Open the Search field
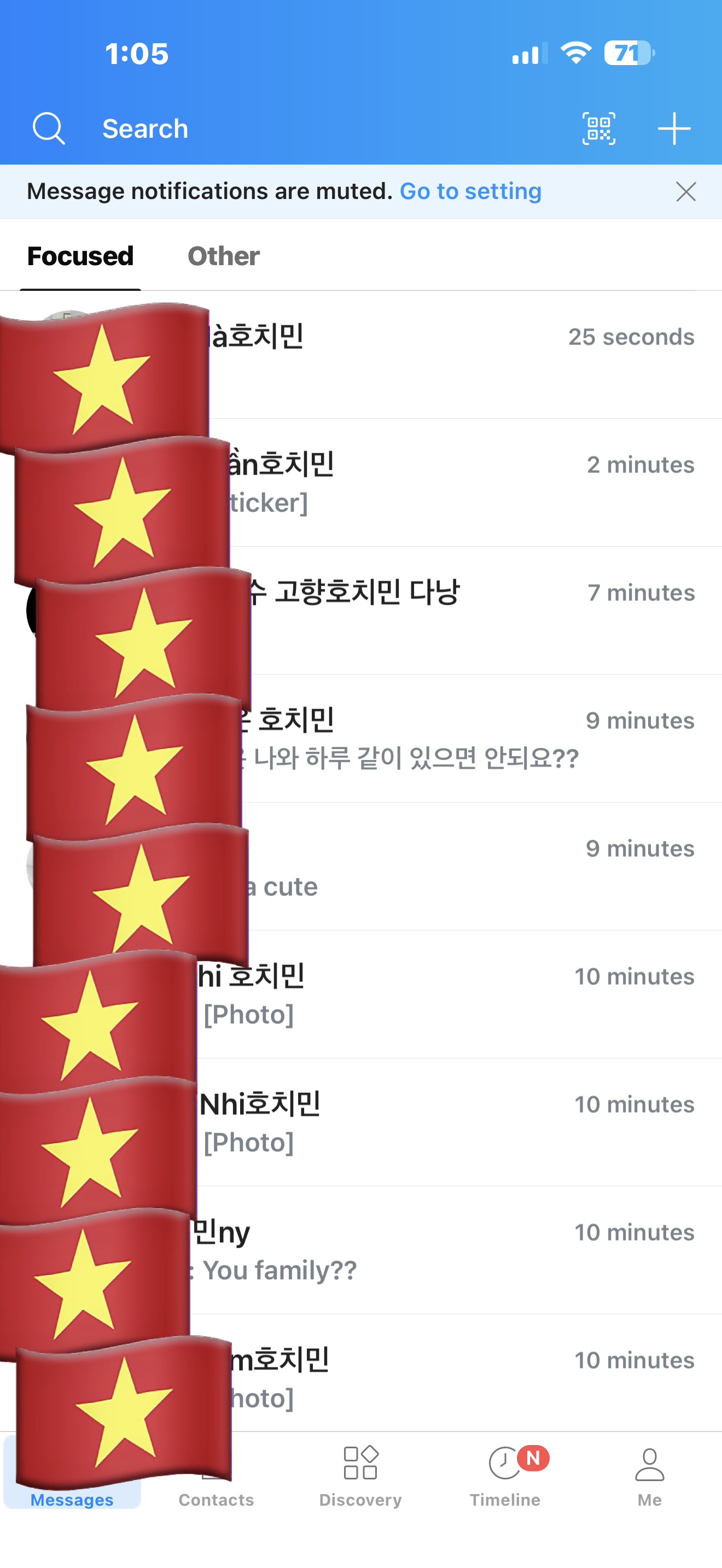Viewport: 722px width, 1568px height. (x=145, y=128)
